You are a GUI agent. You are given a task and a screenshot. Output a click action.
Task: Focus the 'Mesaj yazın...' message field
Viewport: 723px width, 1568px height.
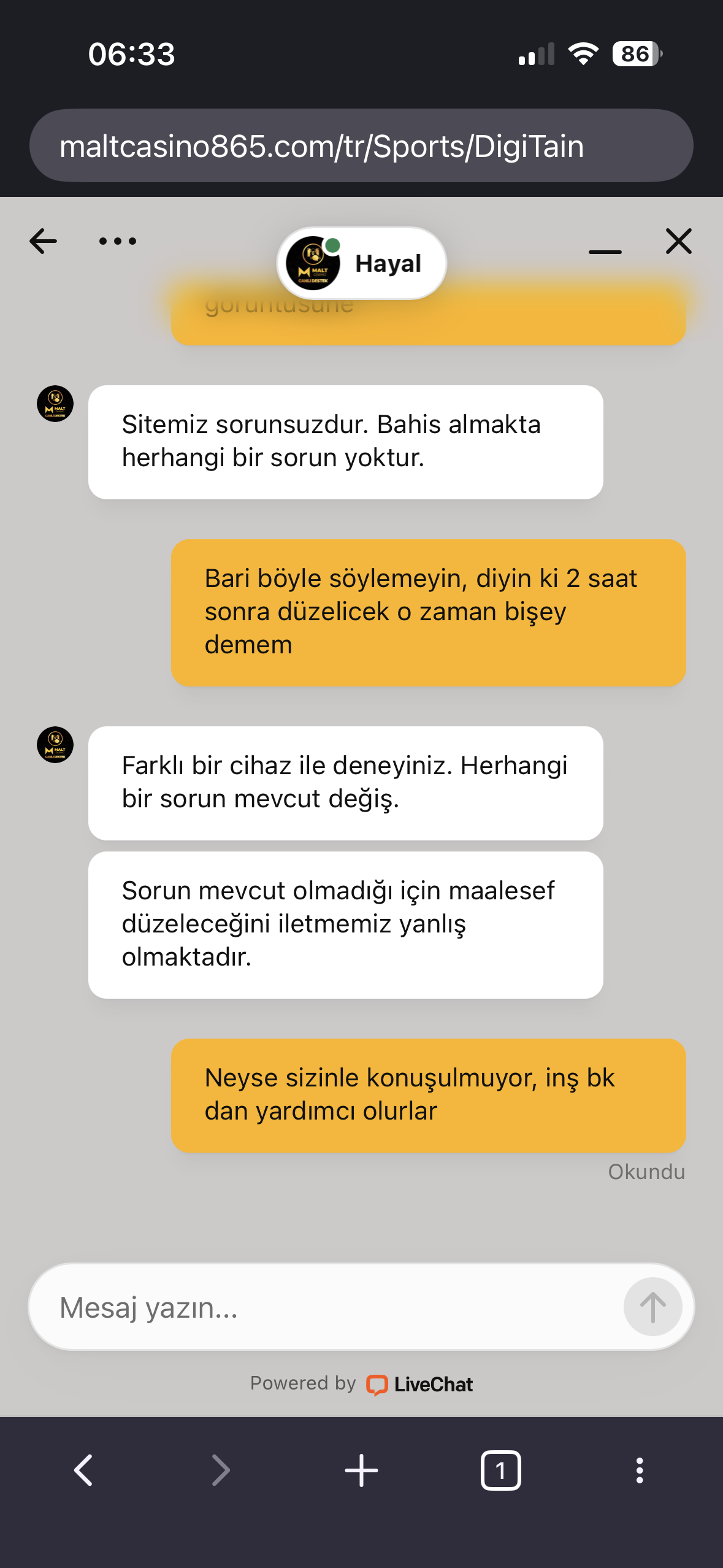pos(331,1307)
